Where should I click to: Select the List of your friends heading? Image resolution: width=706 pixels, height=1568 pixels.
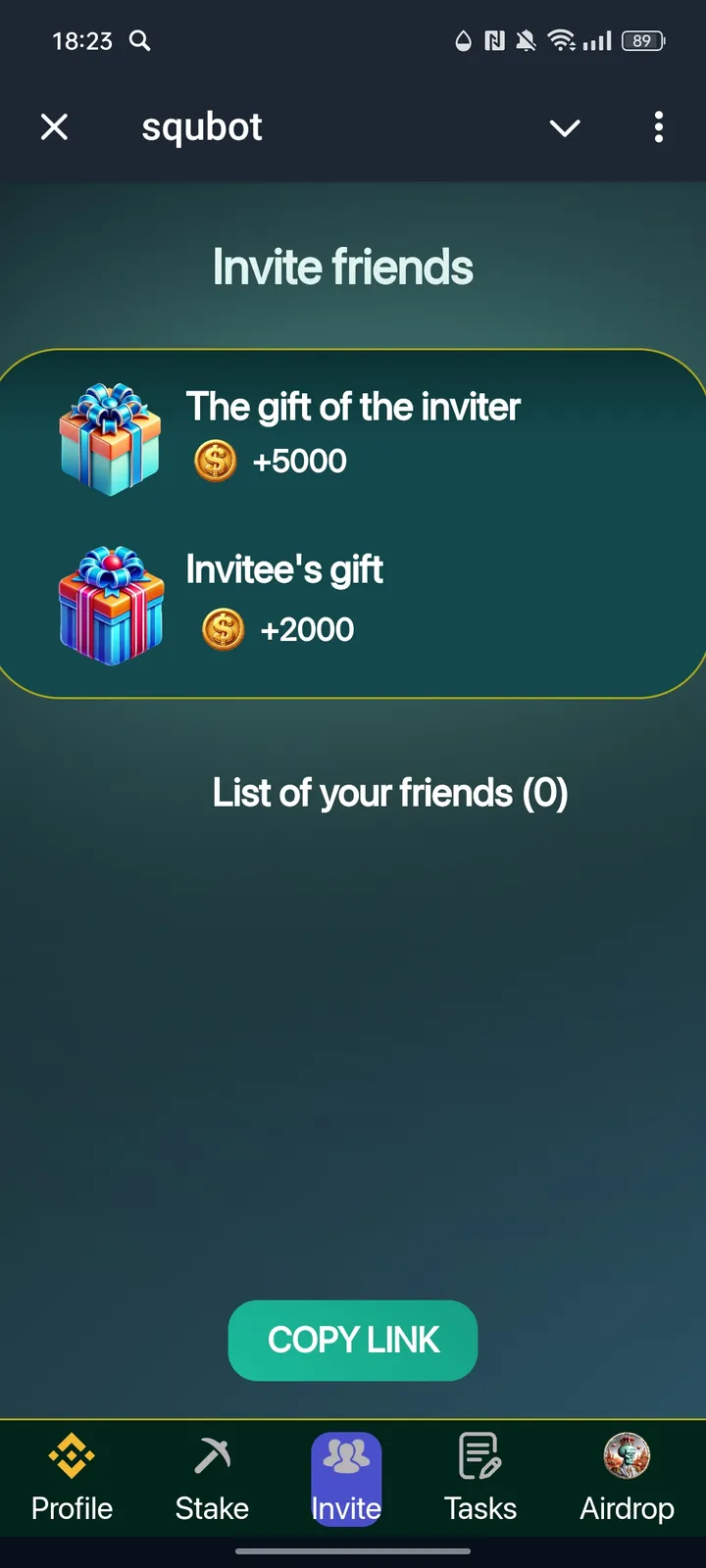coord(388,793)
